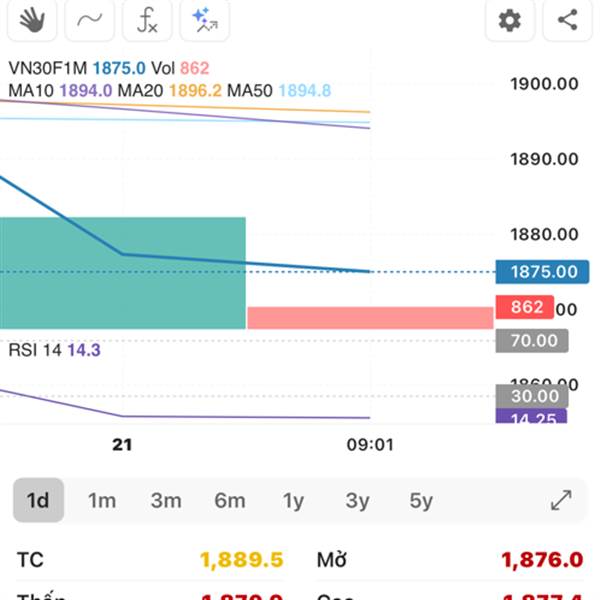Switch to the 1m range
Screen dimensions: 600x600
(102, 500)
